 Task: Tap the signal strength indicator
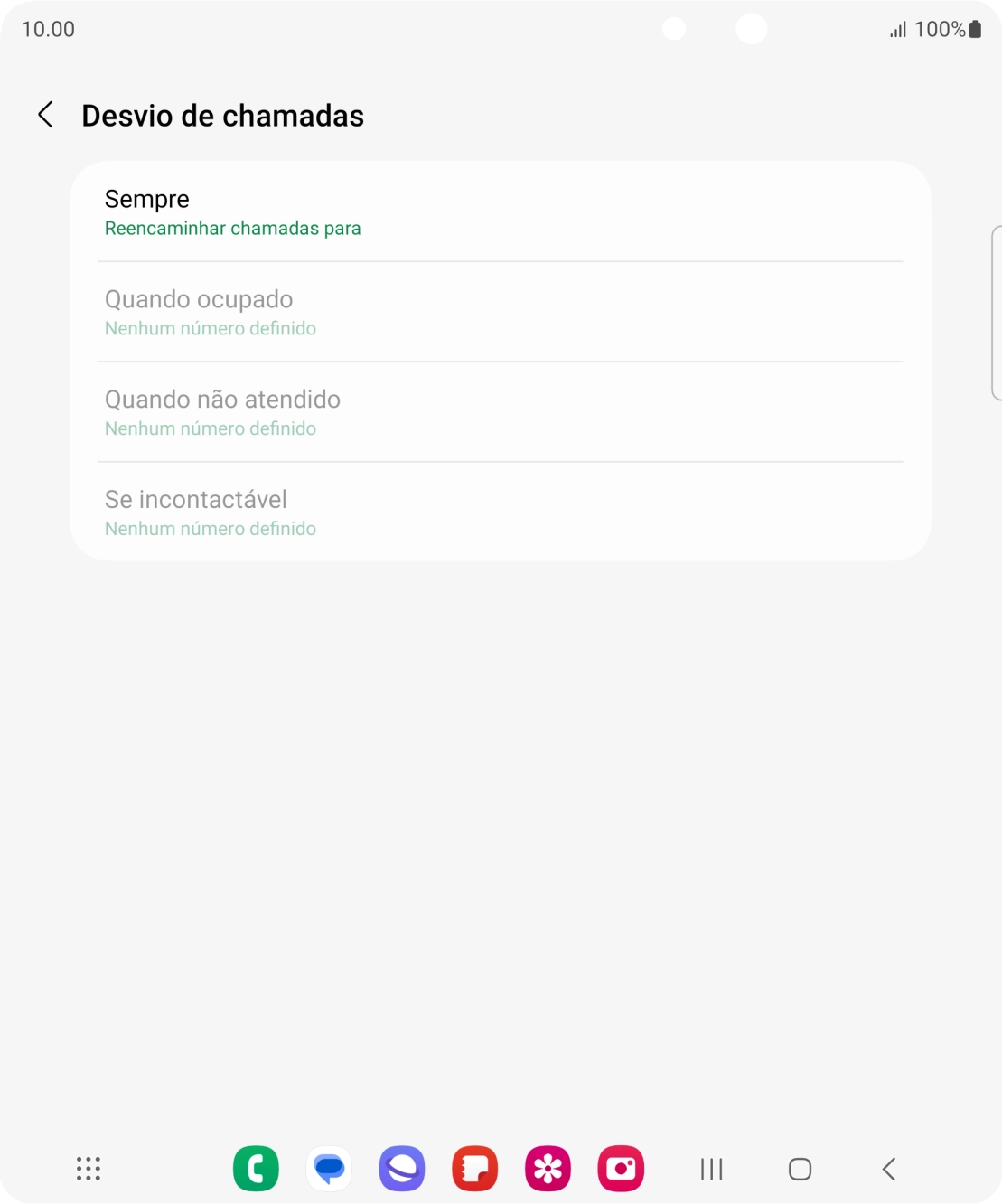point(895,29)
